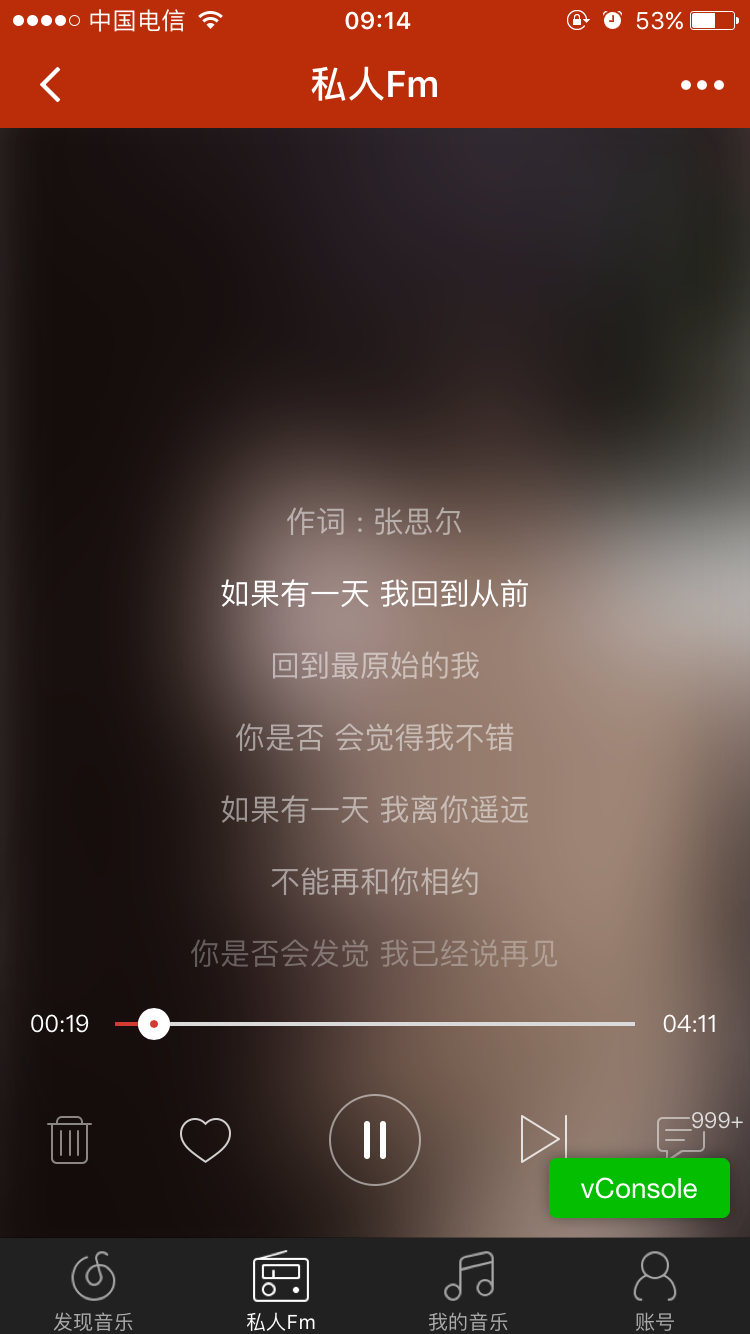The width and height of the screenshot is (750, 1334).
Task: Go back using the header arrow
Action: pyautogui.click(x=51, y=85)
